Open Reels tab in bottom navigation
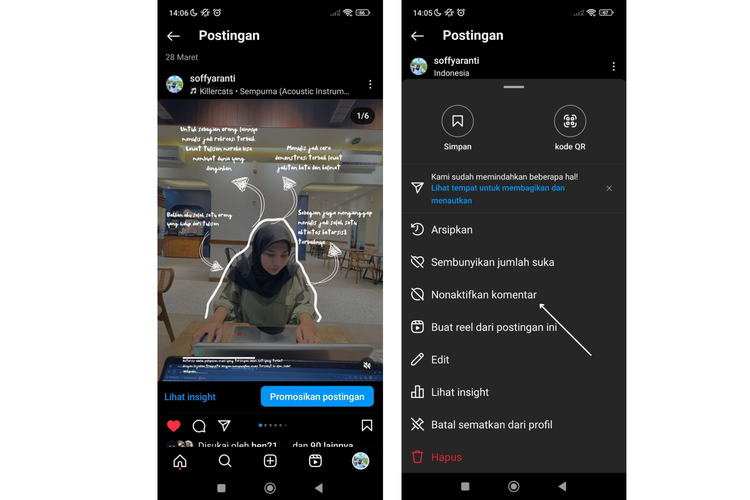 click(315, 461)
